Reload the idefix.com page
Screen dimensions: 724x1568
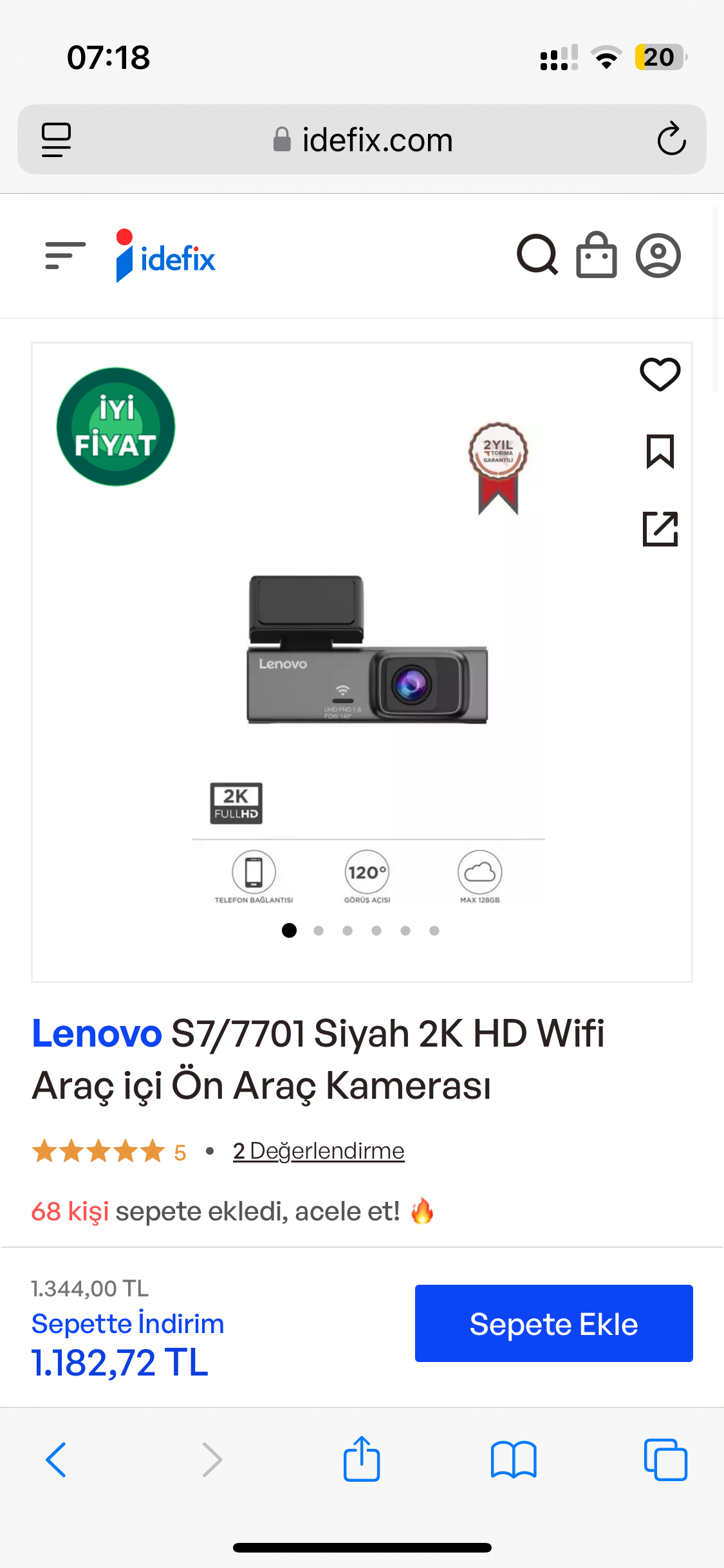pyautogui.click(x=671, y=139)
